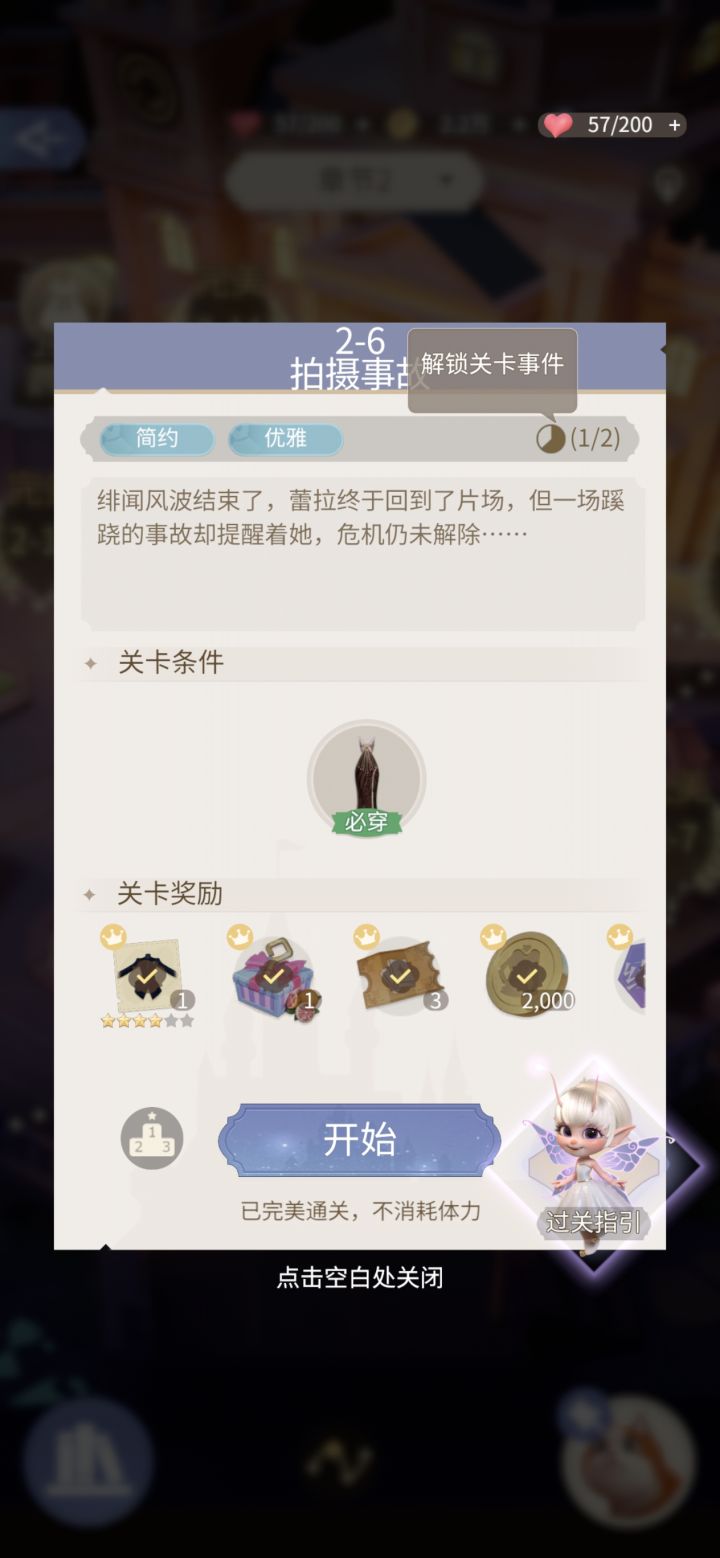Select the 优雅 style tag
Screen dimensions: 720x1558
(285, 439)
